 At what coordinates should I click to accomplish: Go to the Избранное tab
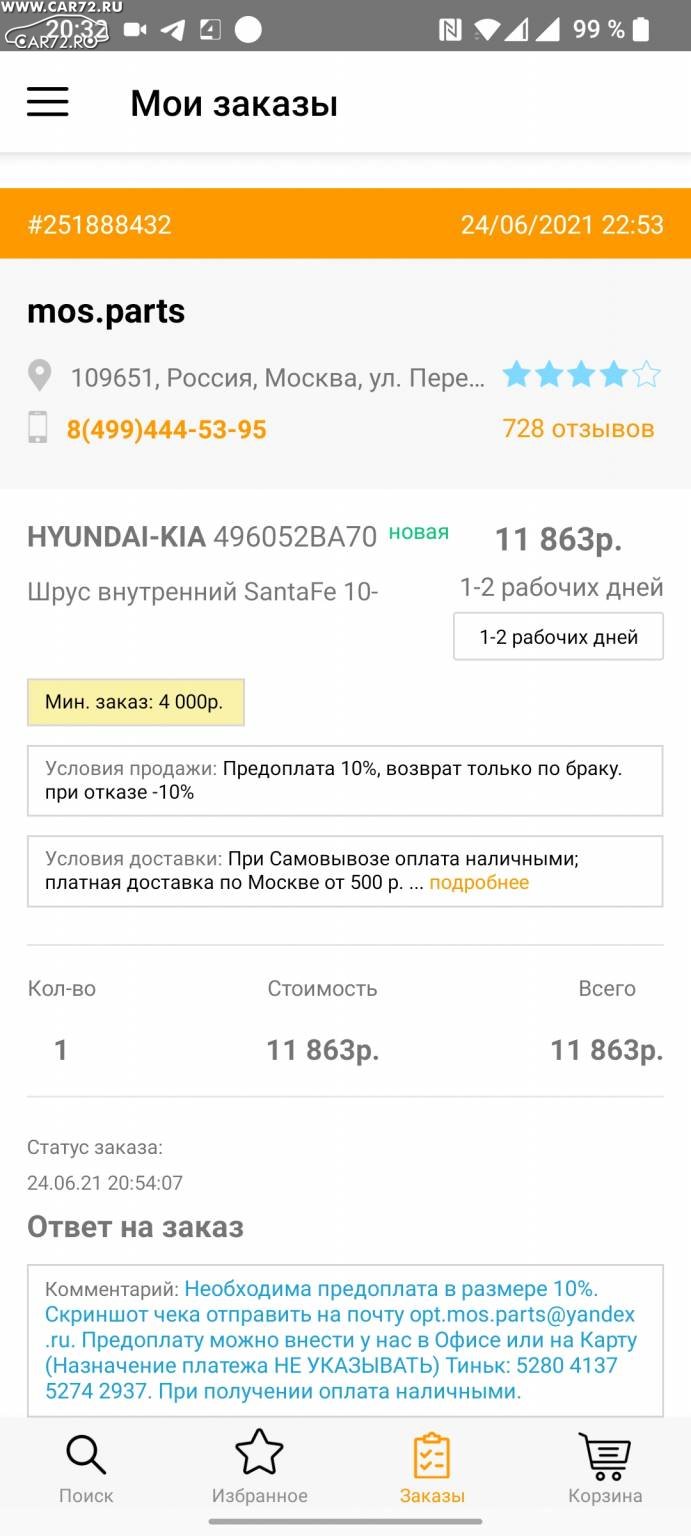259,1469
